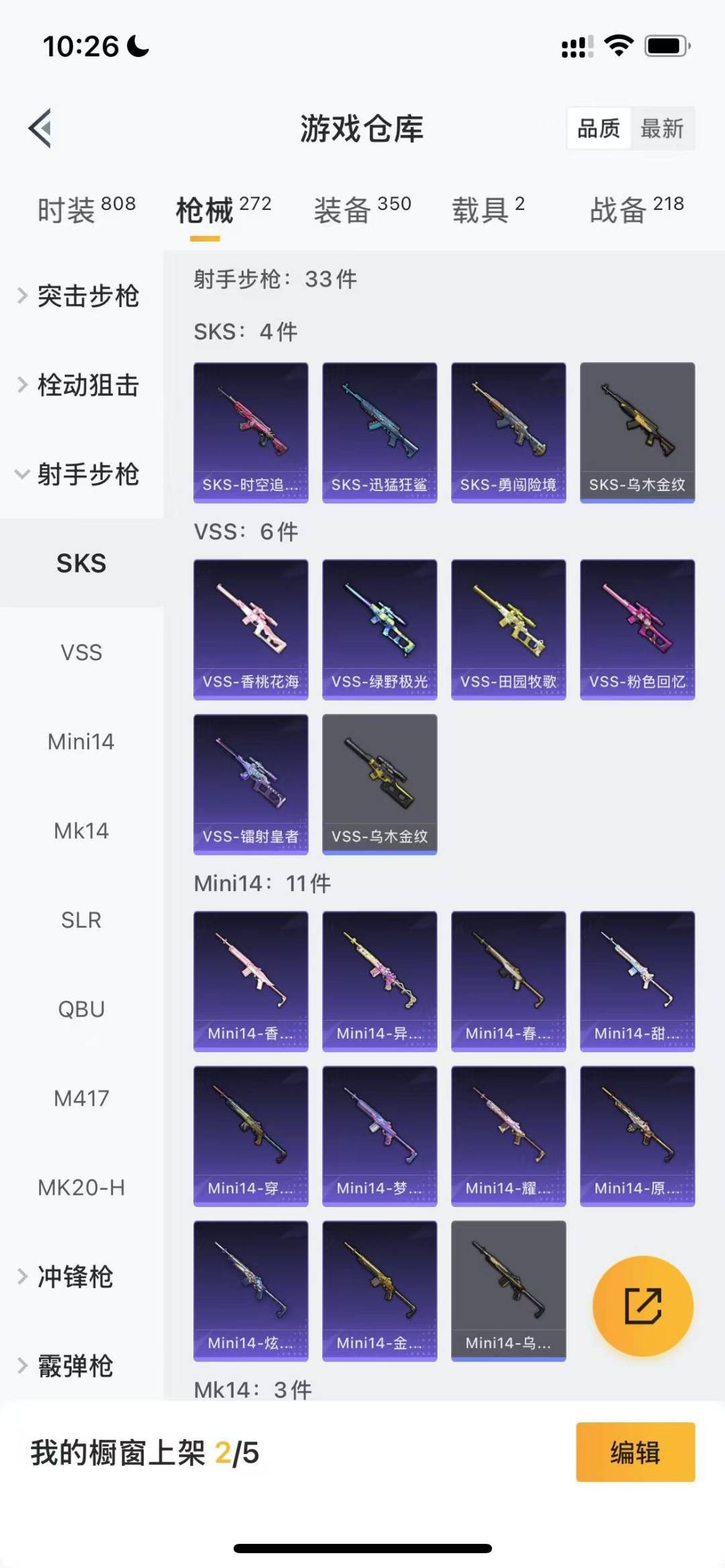View the SKS-乌木金纹 item
The image size is (725, 1568).
pyautogui.click(x=638, y=433)
